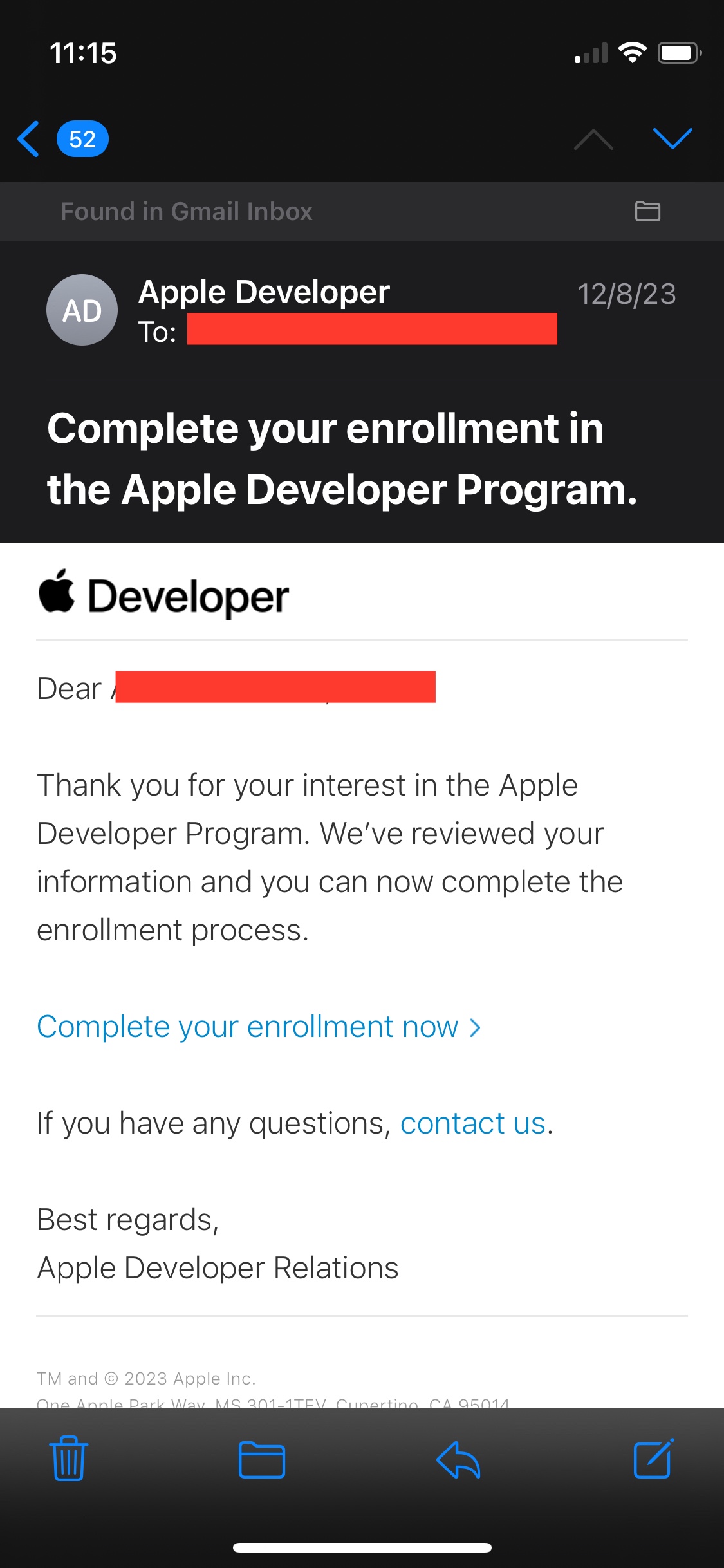Compose a new email
Viewport: 724px width, 1568px height.
653,1459
